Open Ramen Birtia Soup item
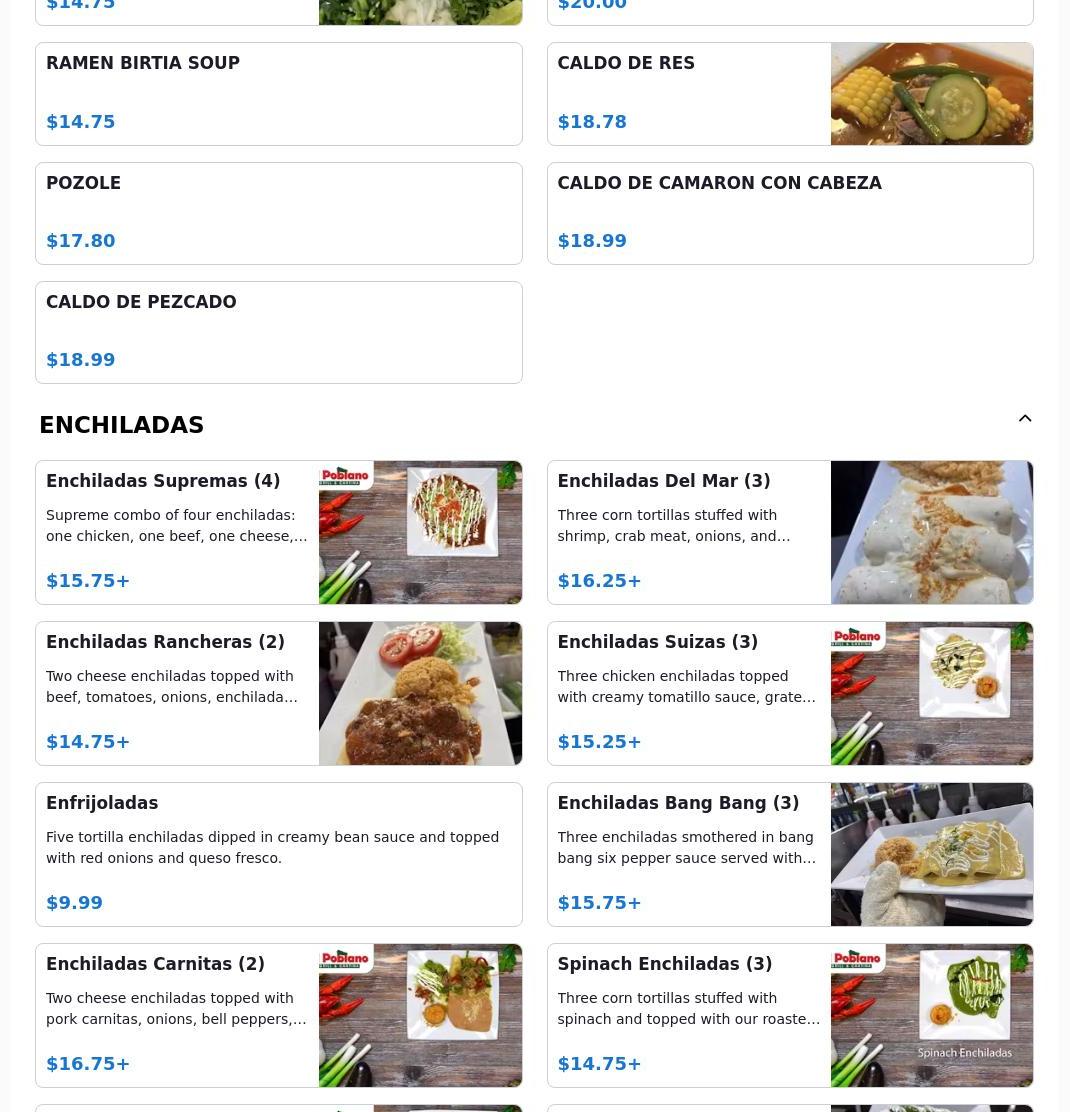The image size is (1070, 1112). click(x=278, y=94)
